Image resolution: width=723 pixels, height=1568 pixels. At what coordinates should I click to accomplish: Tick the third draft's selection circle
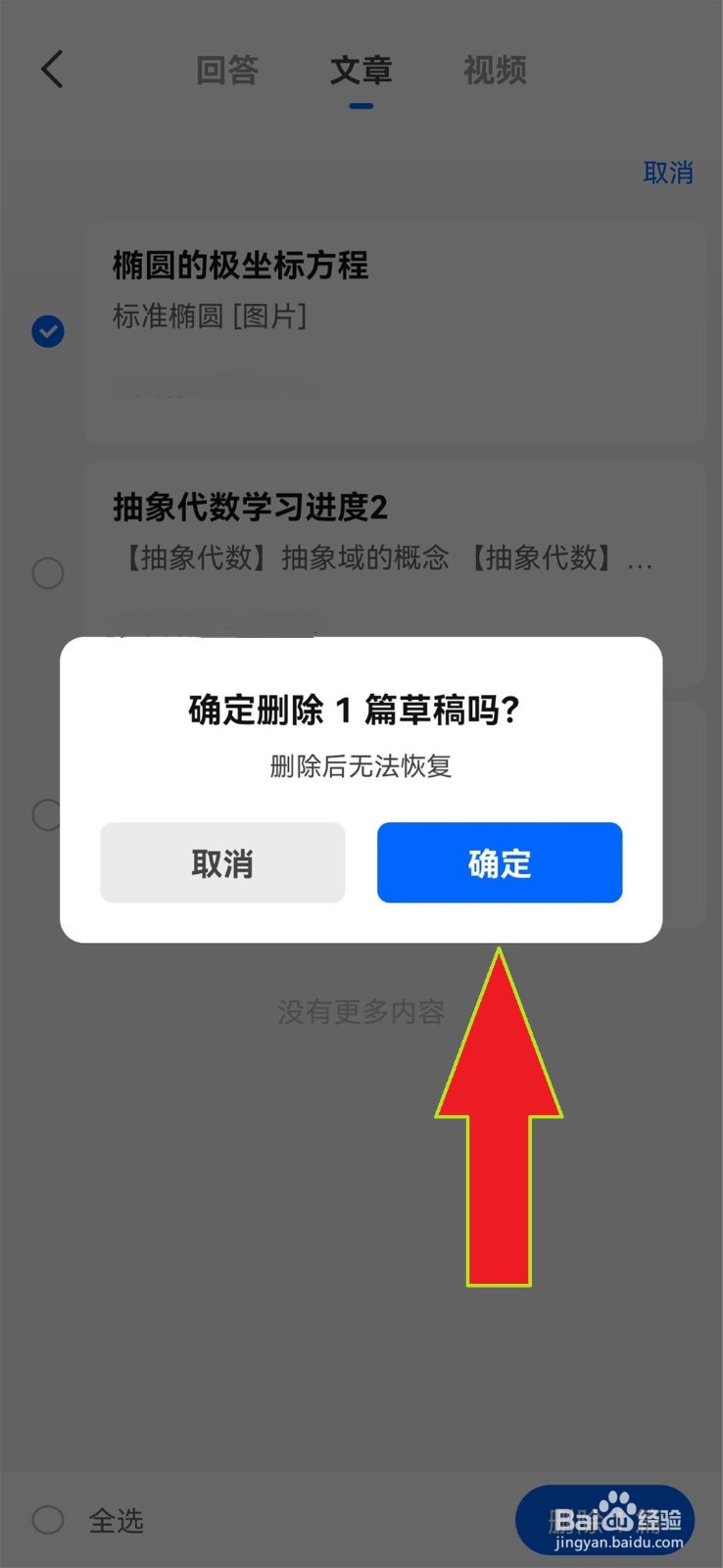[x=48, y=814]
